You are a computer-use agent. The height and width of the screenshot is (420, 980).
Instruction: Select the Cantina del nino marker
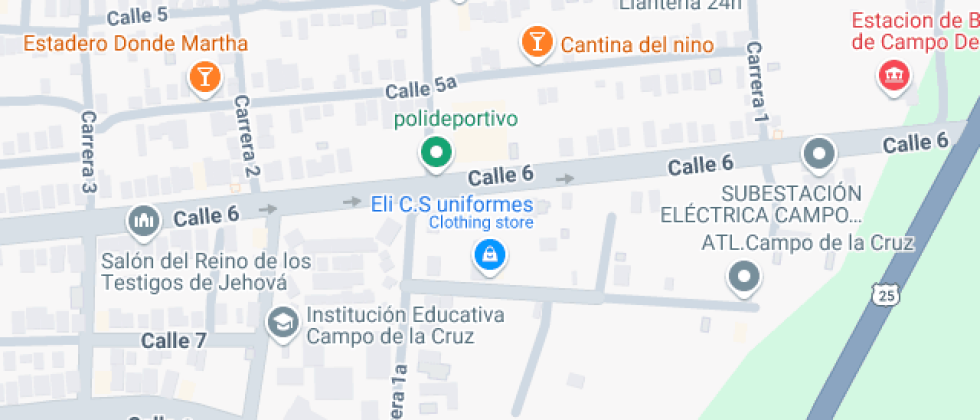tap(538, 44)
